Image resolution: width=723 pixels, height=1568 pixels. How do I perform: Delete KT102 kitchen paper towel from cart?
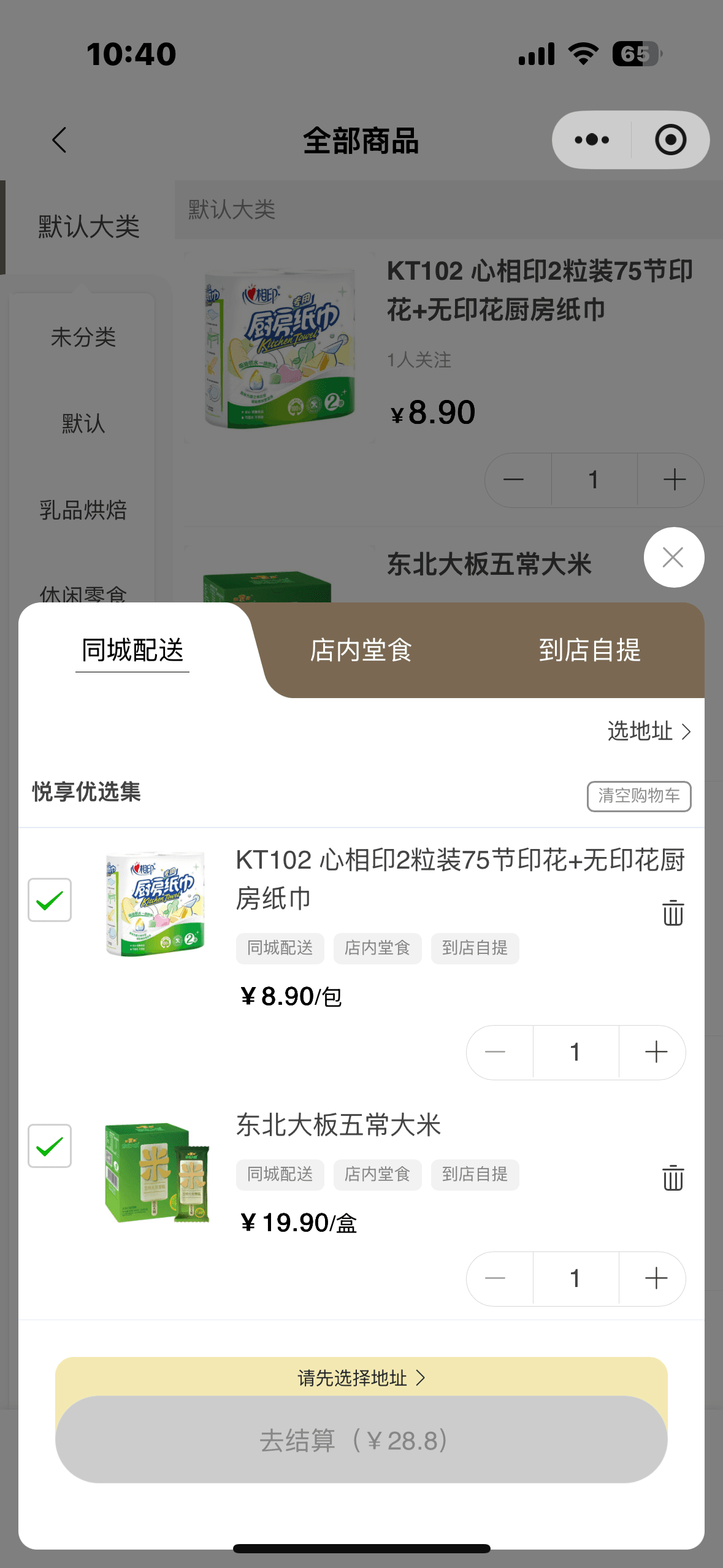click(673, 913)
